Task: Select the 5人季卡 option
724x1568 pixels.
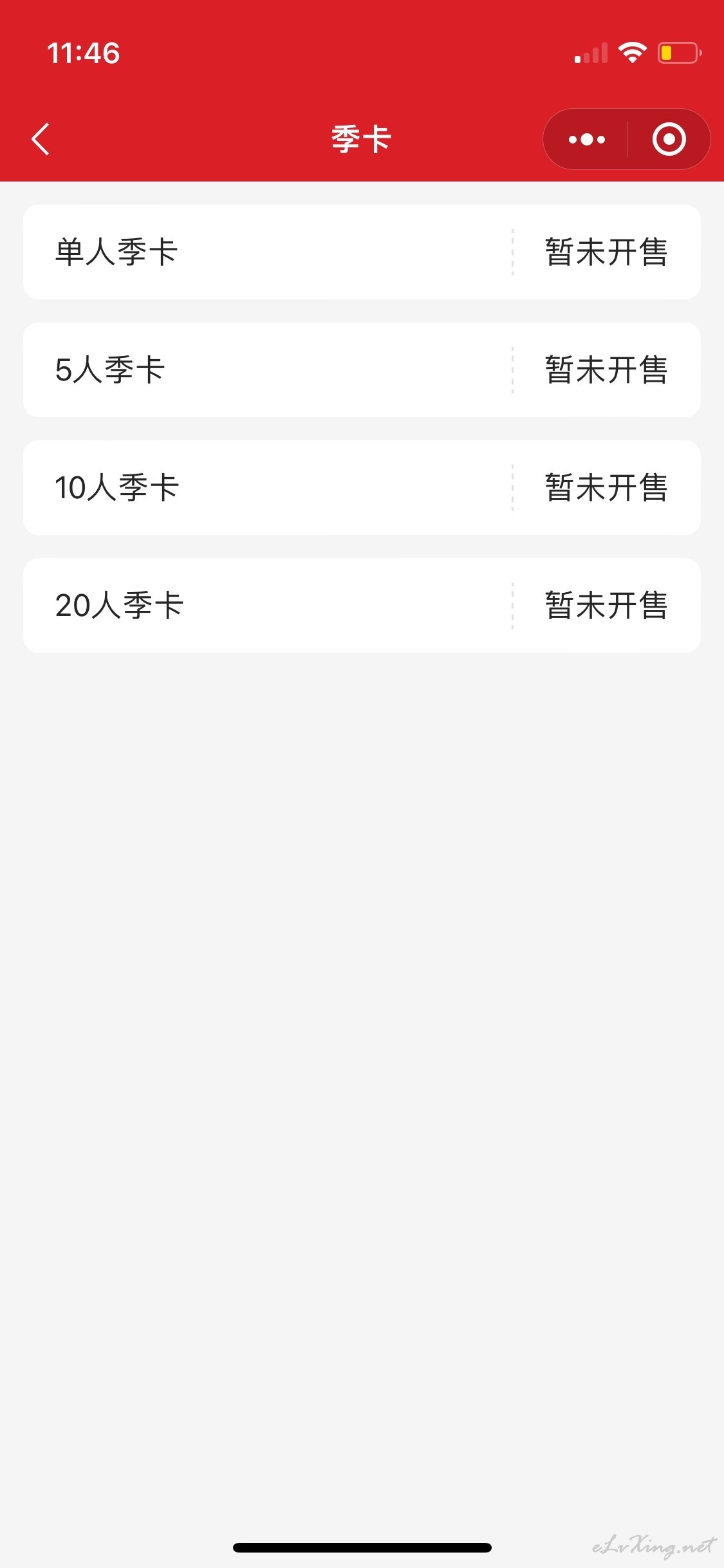Action: [x=362, y=369]
